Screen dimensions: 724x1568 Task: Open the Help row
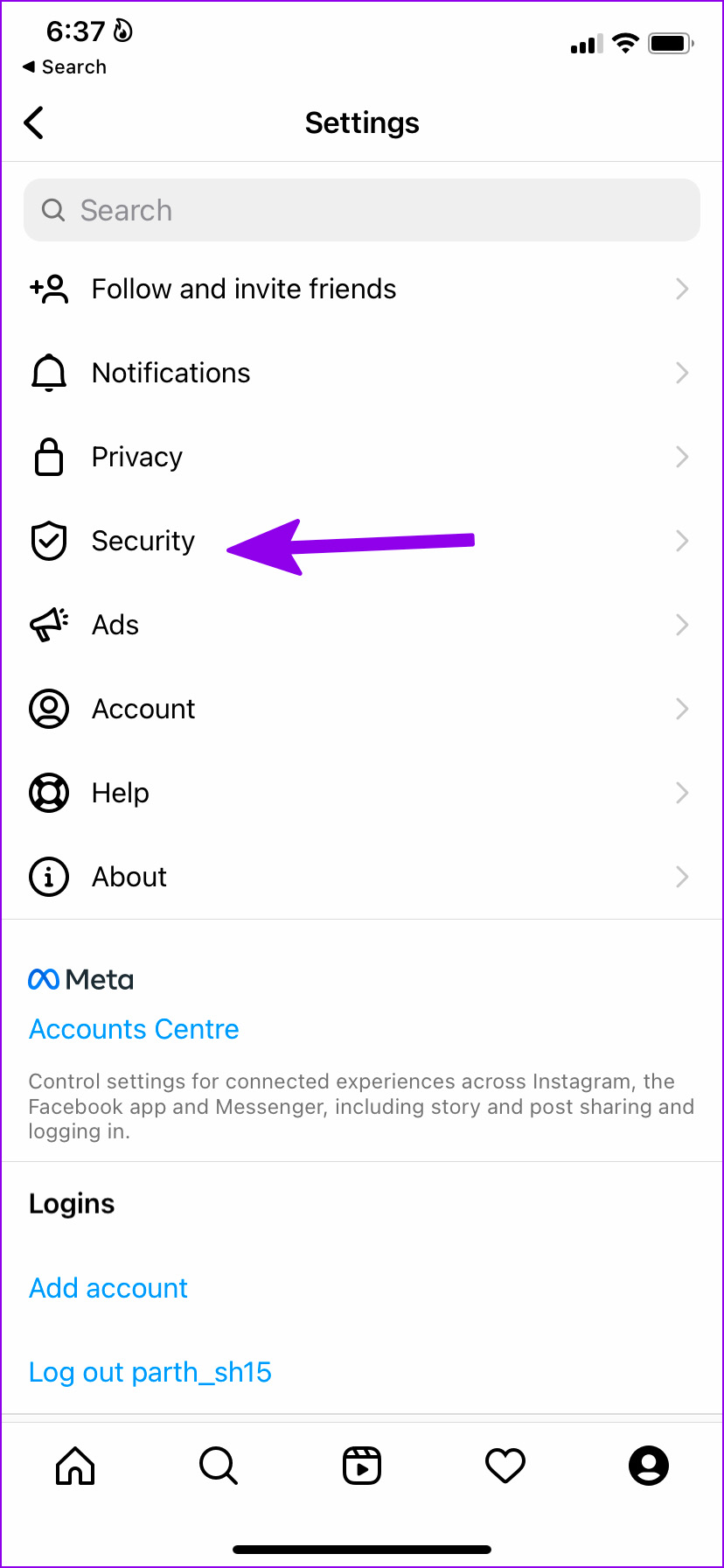[362, 793]
